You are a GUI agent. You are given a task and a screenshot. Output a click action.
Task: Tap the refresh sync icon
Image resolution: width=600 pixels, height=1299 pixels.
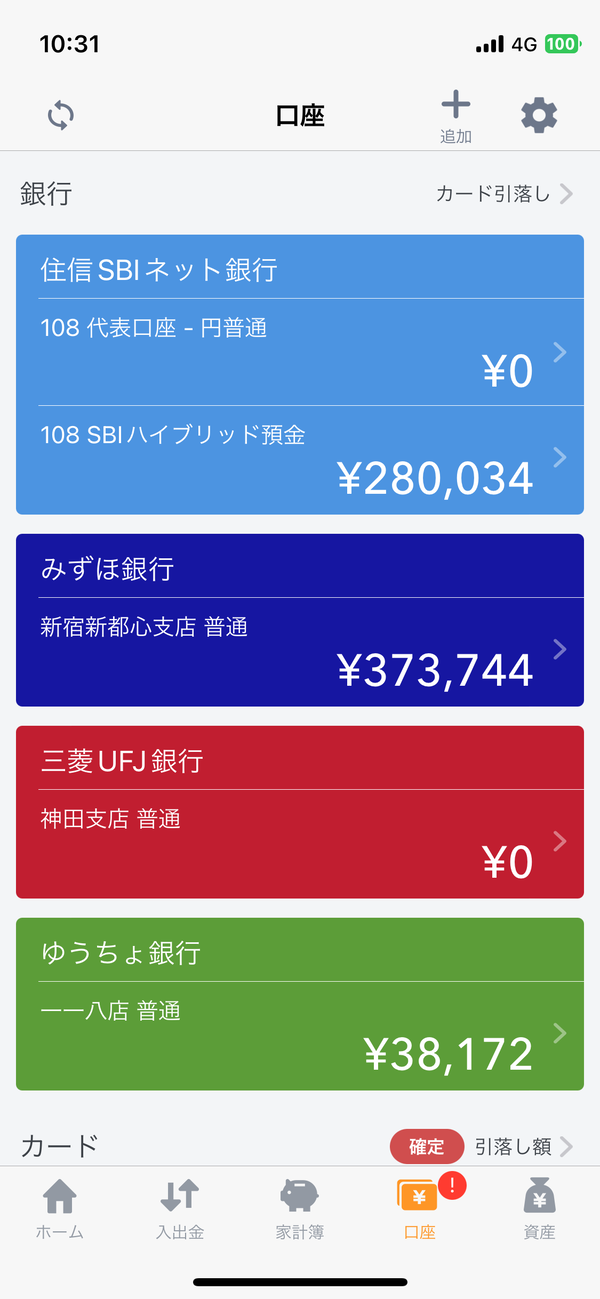tap(61, 116)
